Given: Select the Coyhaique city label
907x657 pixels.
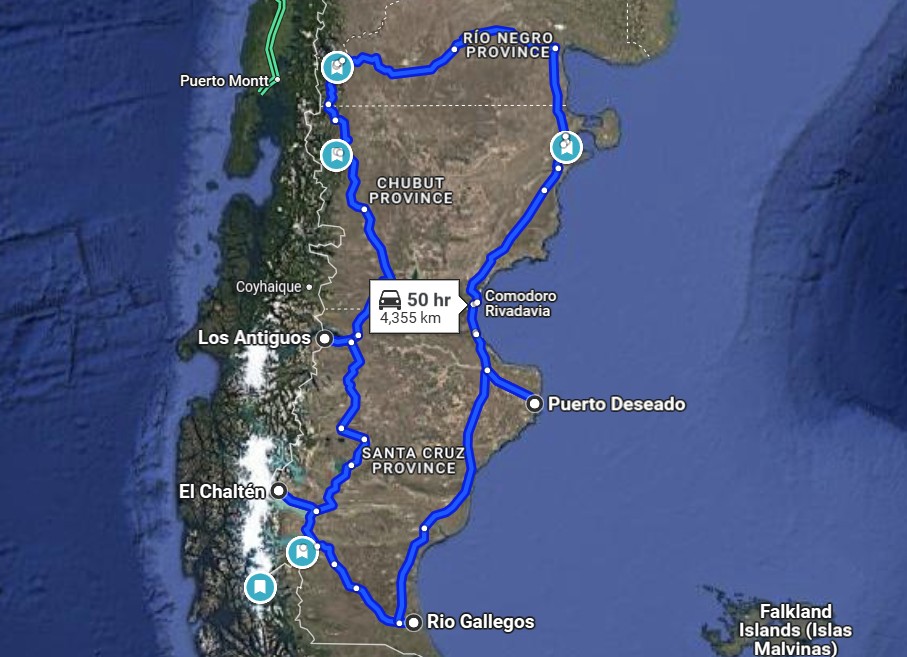Looking at the screenshot, I should tap(268, 287).
